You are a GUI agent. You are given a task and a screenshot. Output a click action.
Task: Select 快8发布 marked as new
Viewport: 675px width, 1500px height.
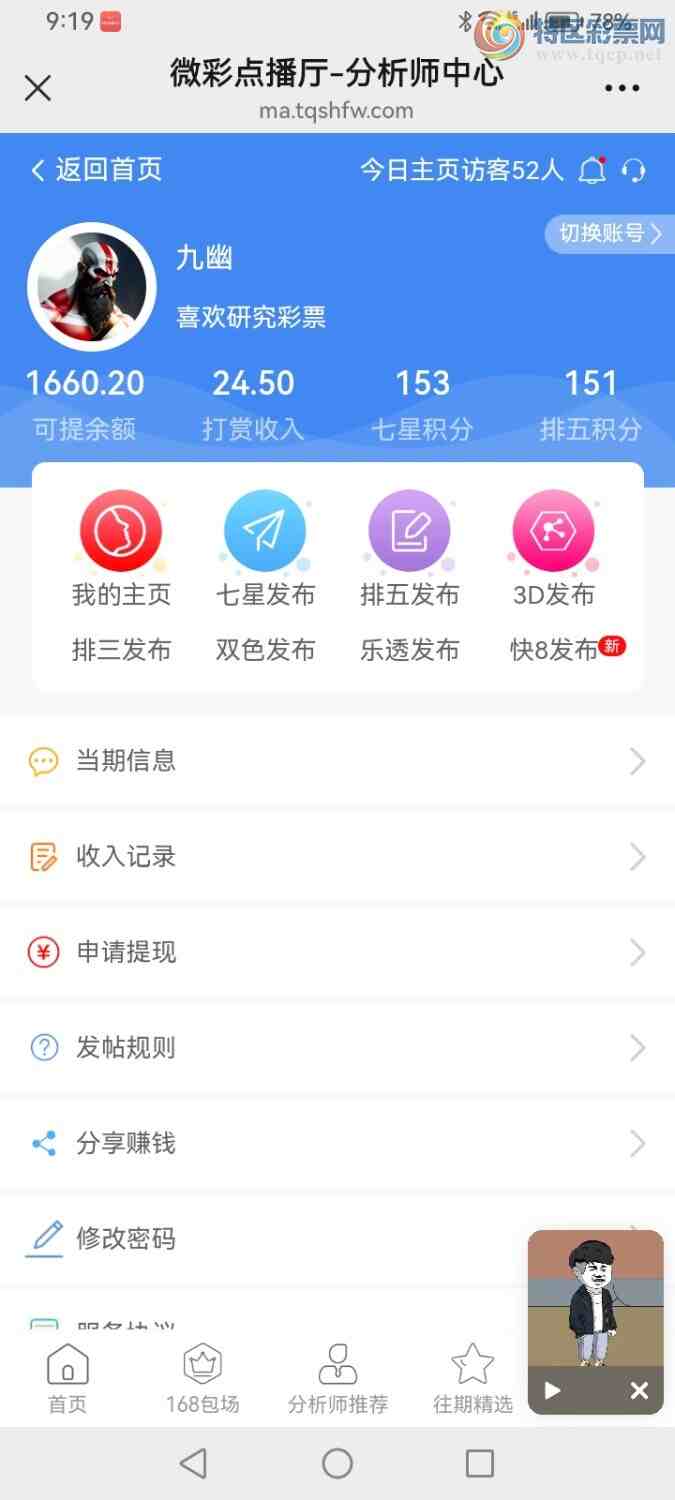[555, 650]
